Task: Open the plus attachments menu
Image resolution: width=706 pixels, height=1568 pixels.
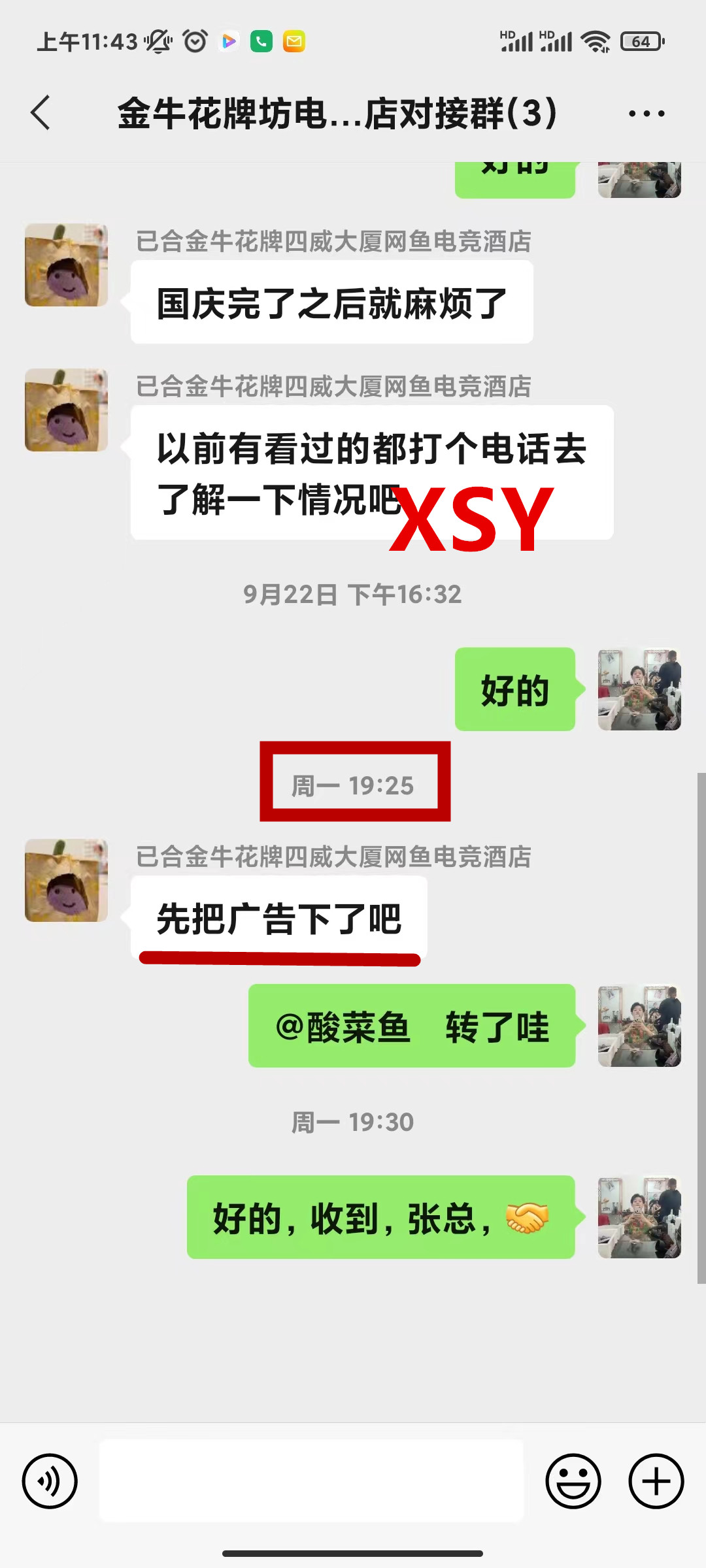Action: pyautogui.click(x=656, y=1481)
